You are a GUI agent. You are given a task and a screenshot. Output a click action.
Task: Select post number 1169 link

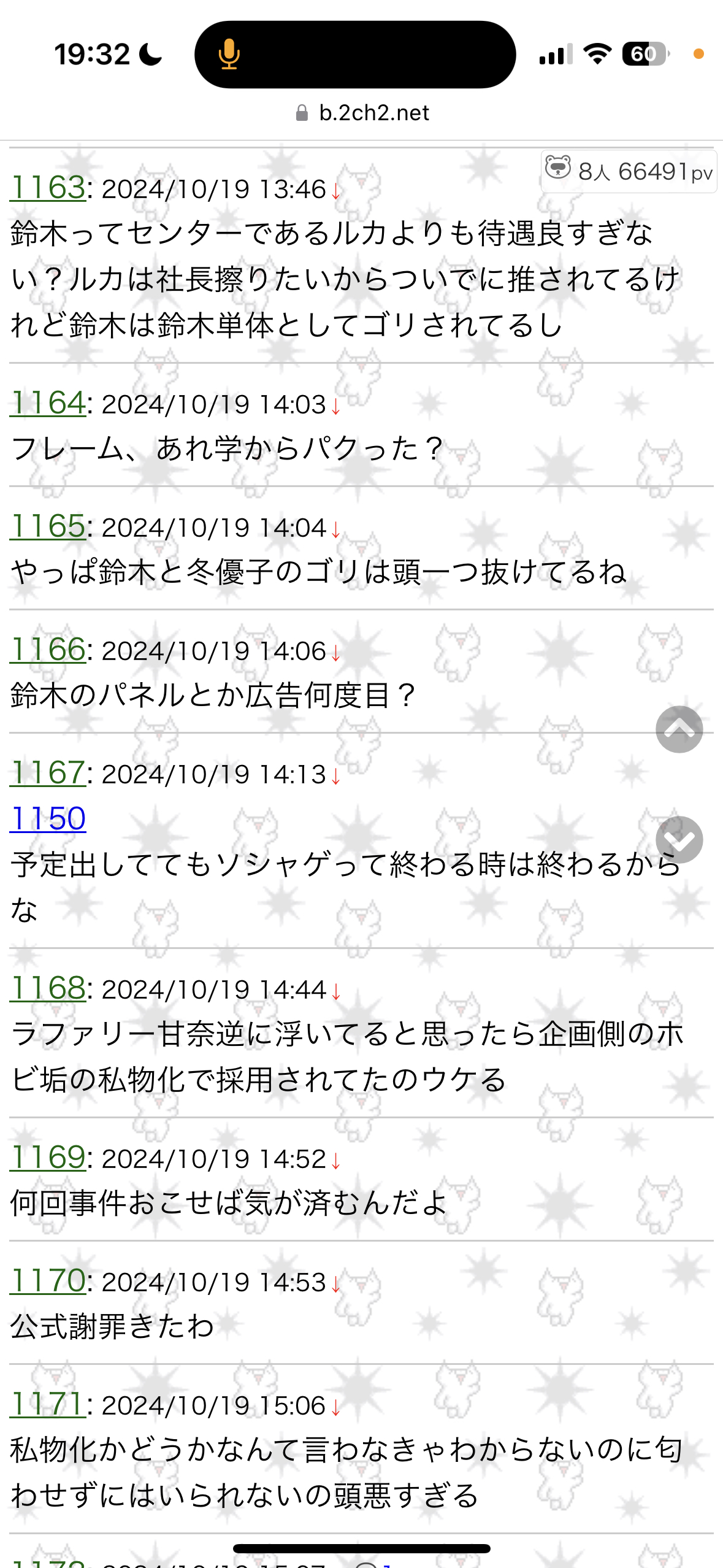(47, 1158)
